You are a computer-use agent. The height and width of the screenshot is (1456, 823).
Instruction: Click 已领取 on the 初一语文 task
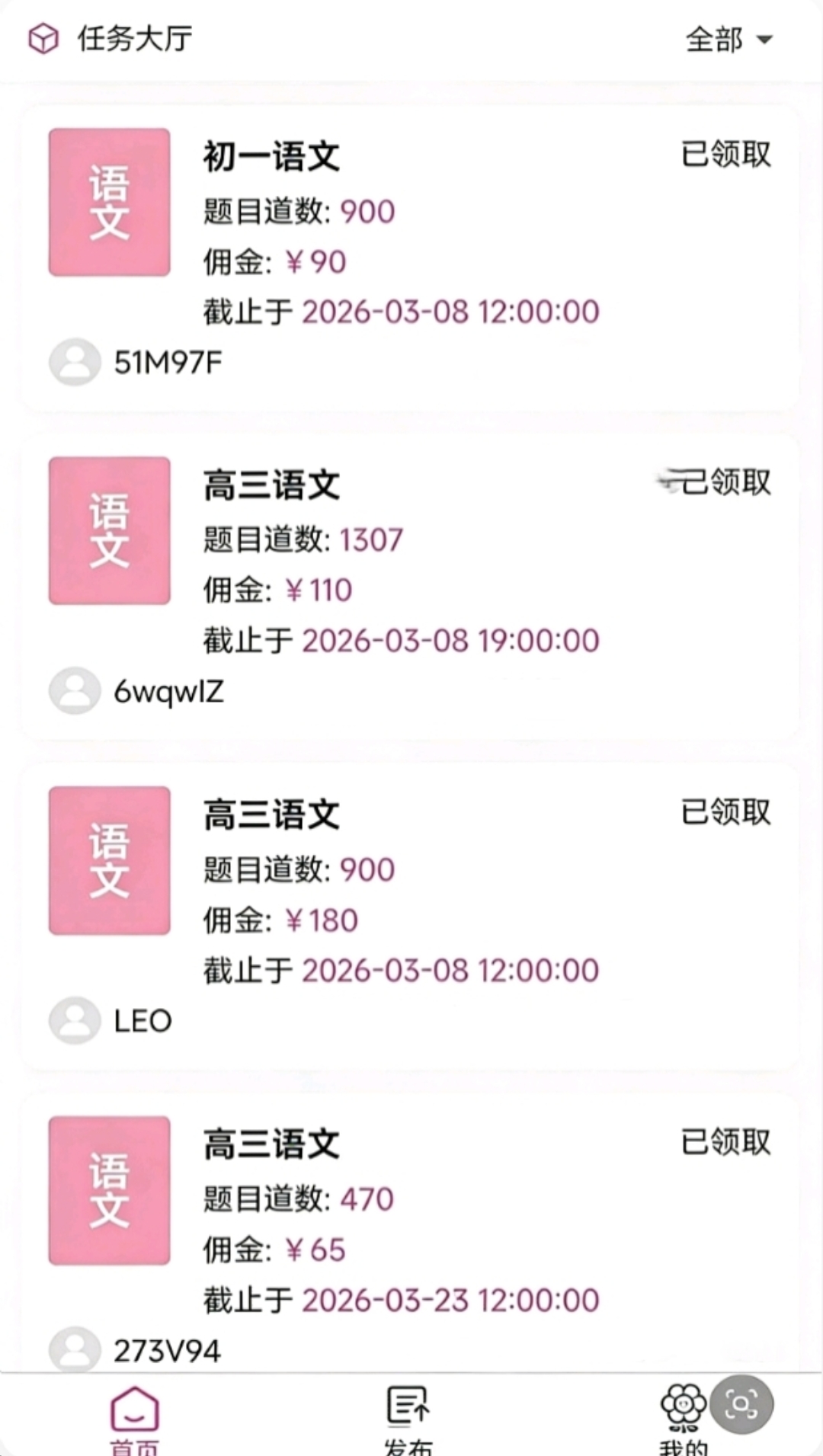(x=727, y=155)
